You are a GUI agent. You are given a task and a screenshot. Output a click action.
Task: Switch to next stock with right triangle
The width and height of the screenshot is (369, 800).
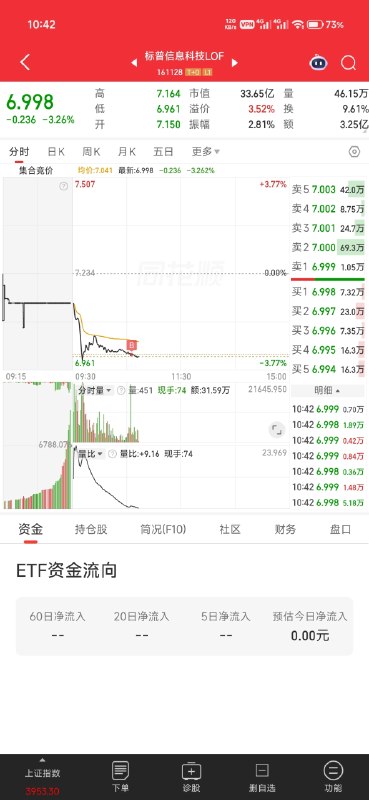coord(235,63)
